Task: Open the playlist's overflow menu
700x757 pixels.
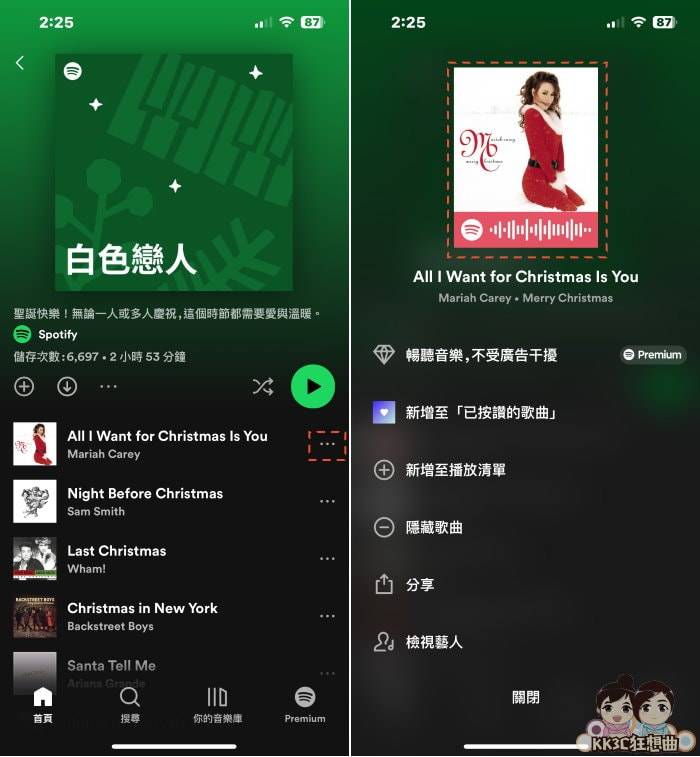Action: pos(108,386)
